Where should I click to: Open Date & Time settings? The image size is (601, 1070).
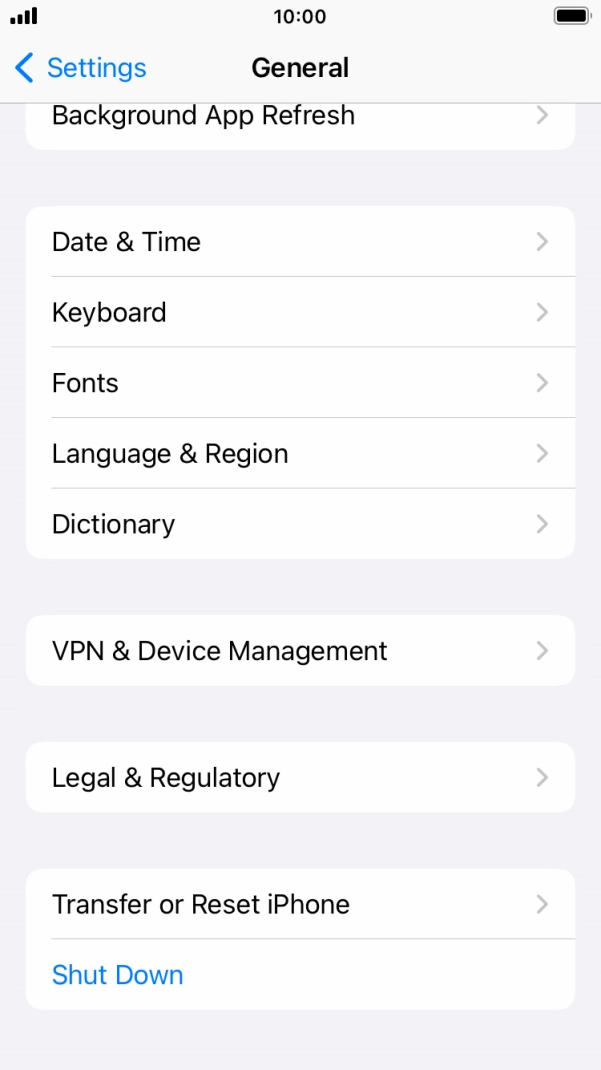300,242
